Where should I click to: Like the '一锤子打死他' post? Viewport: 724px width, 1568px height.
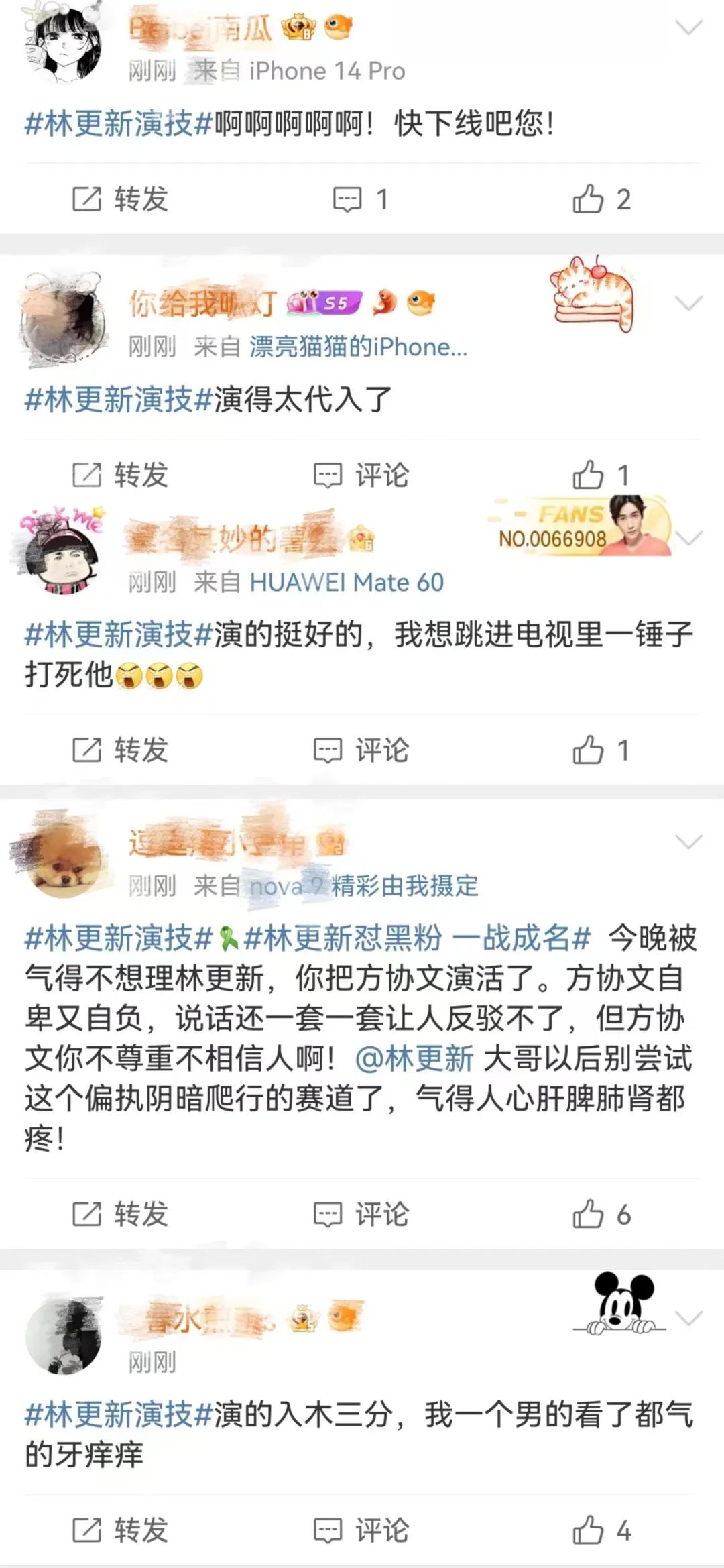[601, 750]
